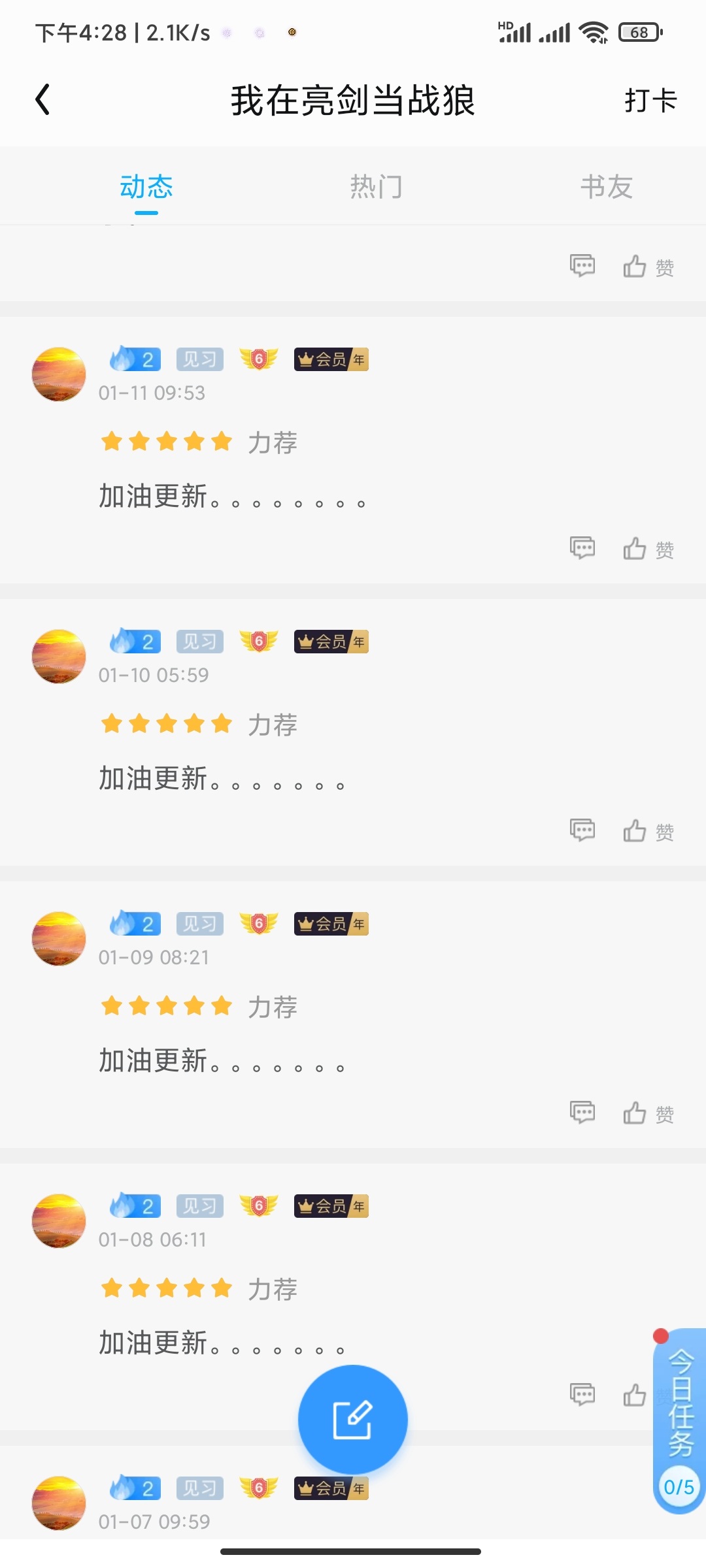Open reviewer's avatar on the 01-11 09:53 post
The width and height of the screenshot is (706, 1568).
[59, 374]
